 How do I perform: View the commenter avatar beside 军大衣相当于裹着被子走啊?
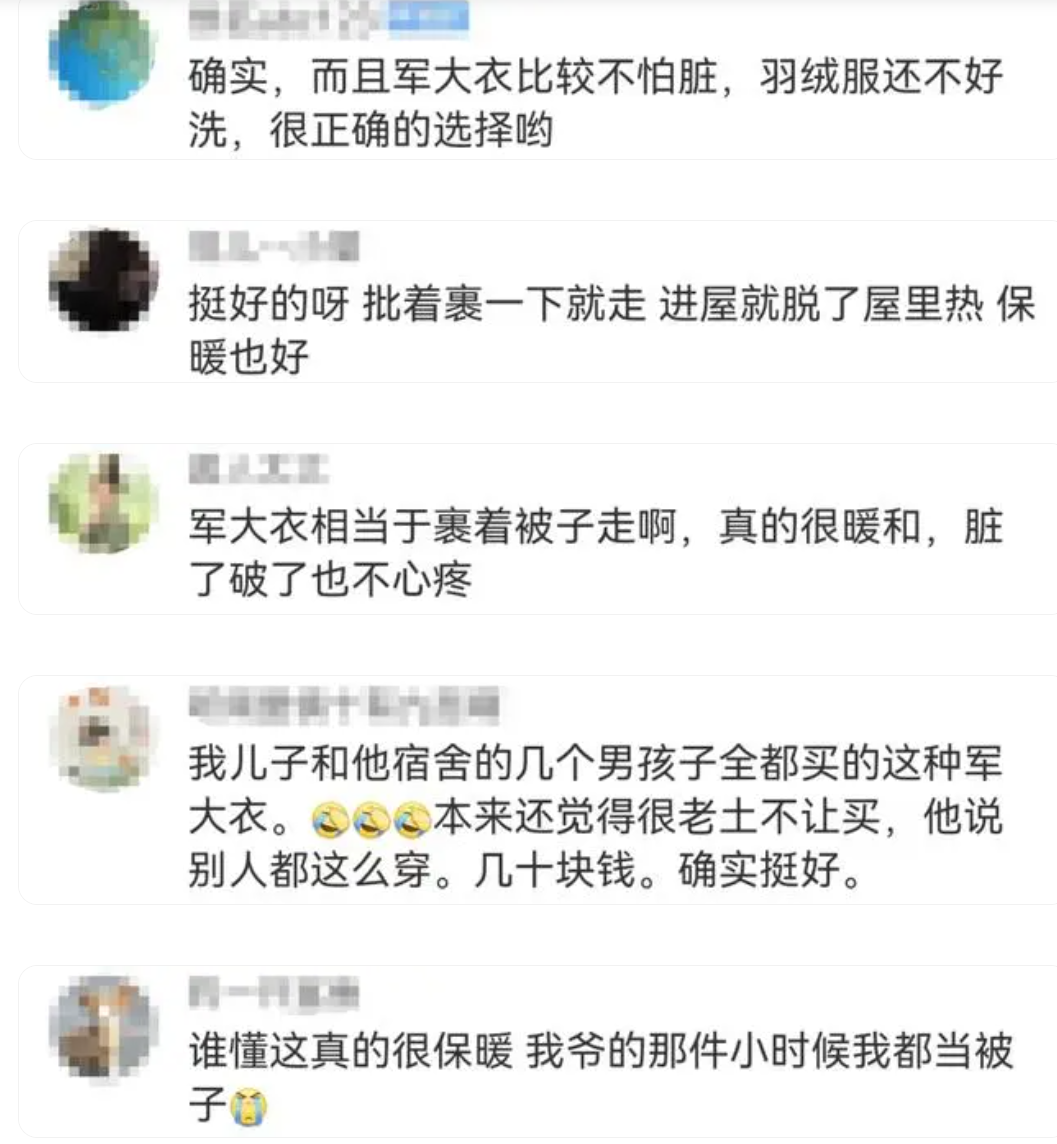pos(103,503)
